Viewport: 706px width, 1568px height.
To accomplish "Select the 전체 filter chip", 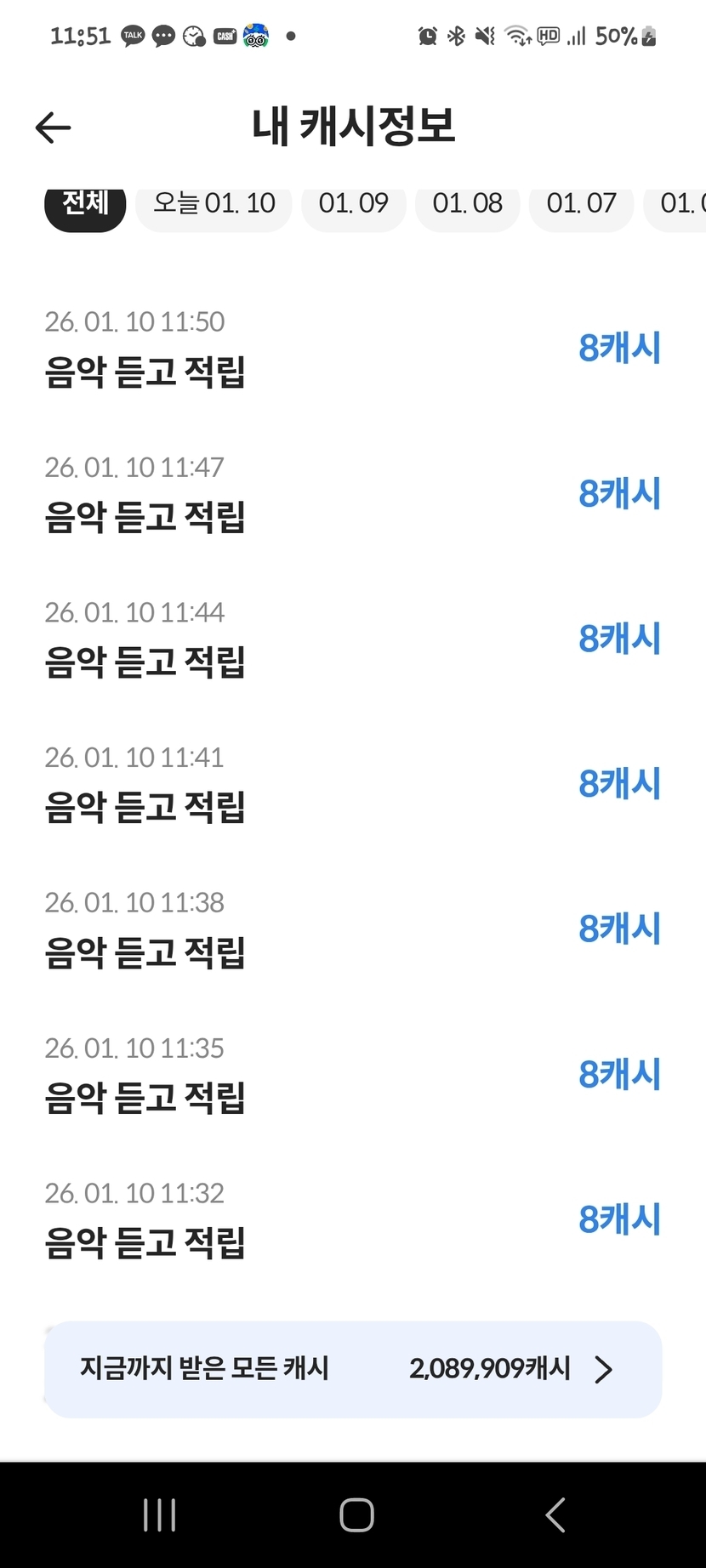I will [x=85, y=205].
